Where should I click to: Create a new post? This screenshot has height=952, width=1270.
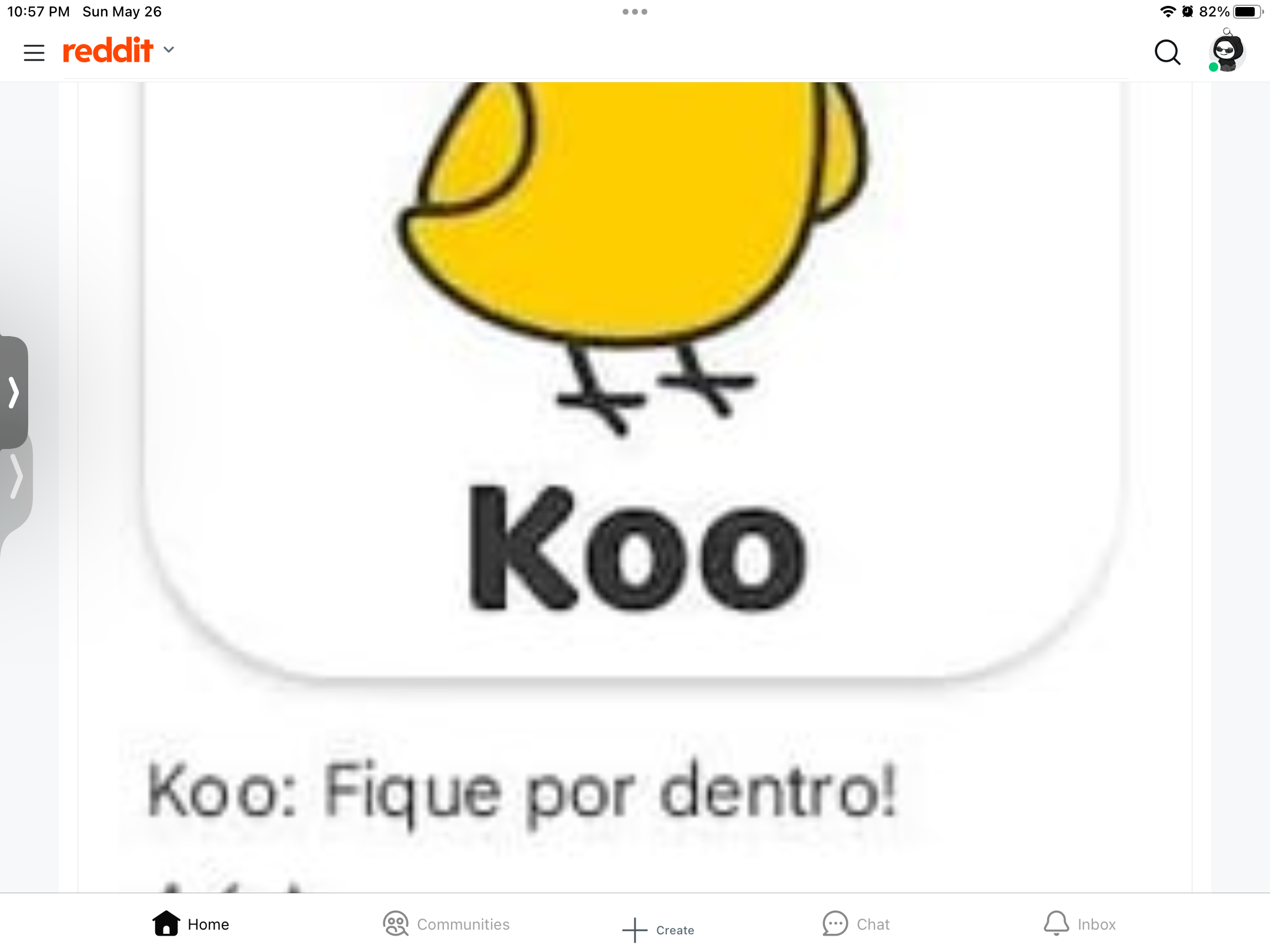(x=657, y=929)
